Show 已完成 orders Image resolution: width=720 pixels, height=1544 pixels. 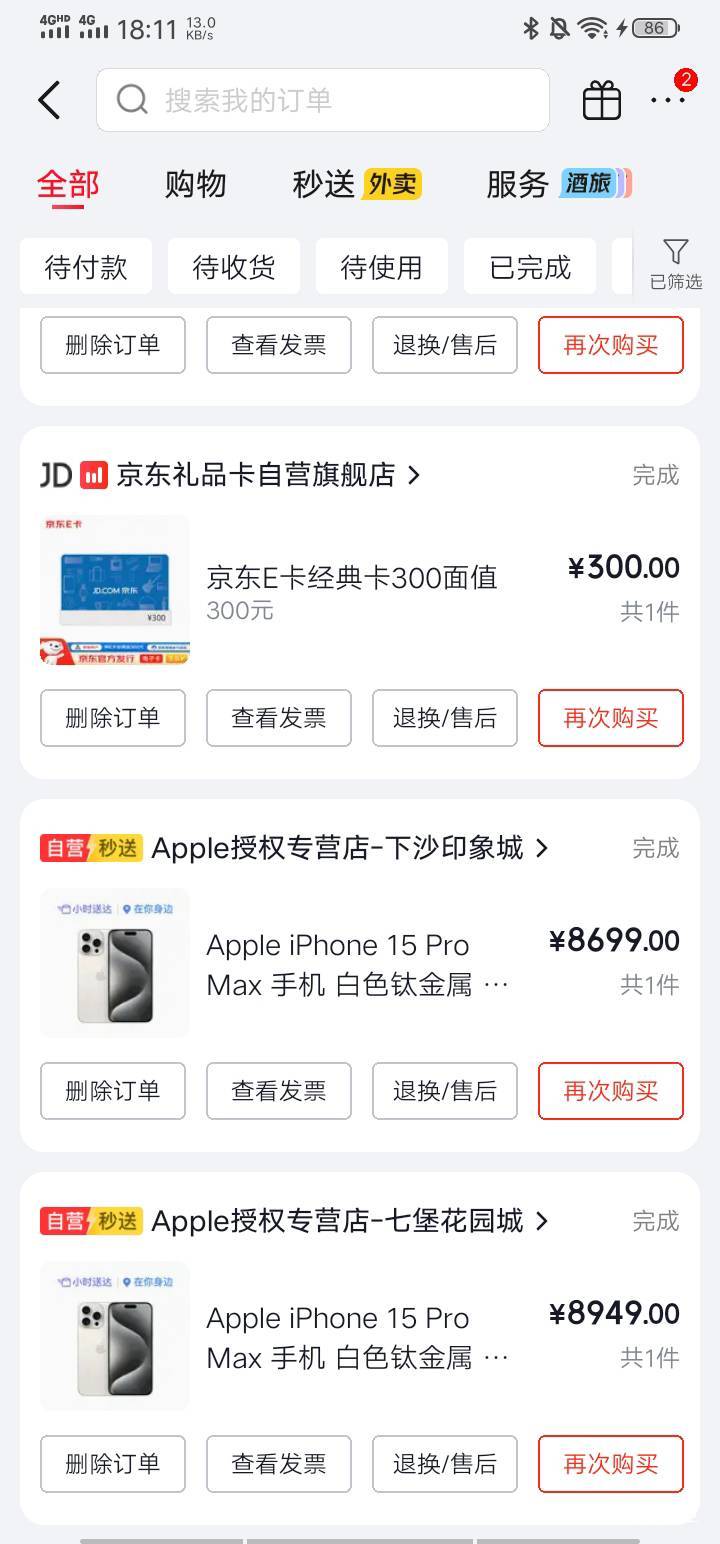529,267
